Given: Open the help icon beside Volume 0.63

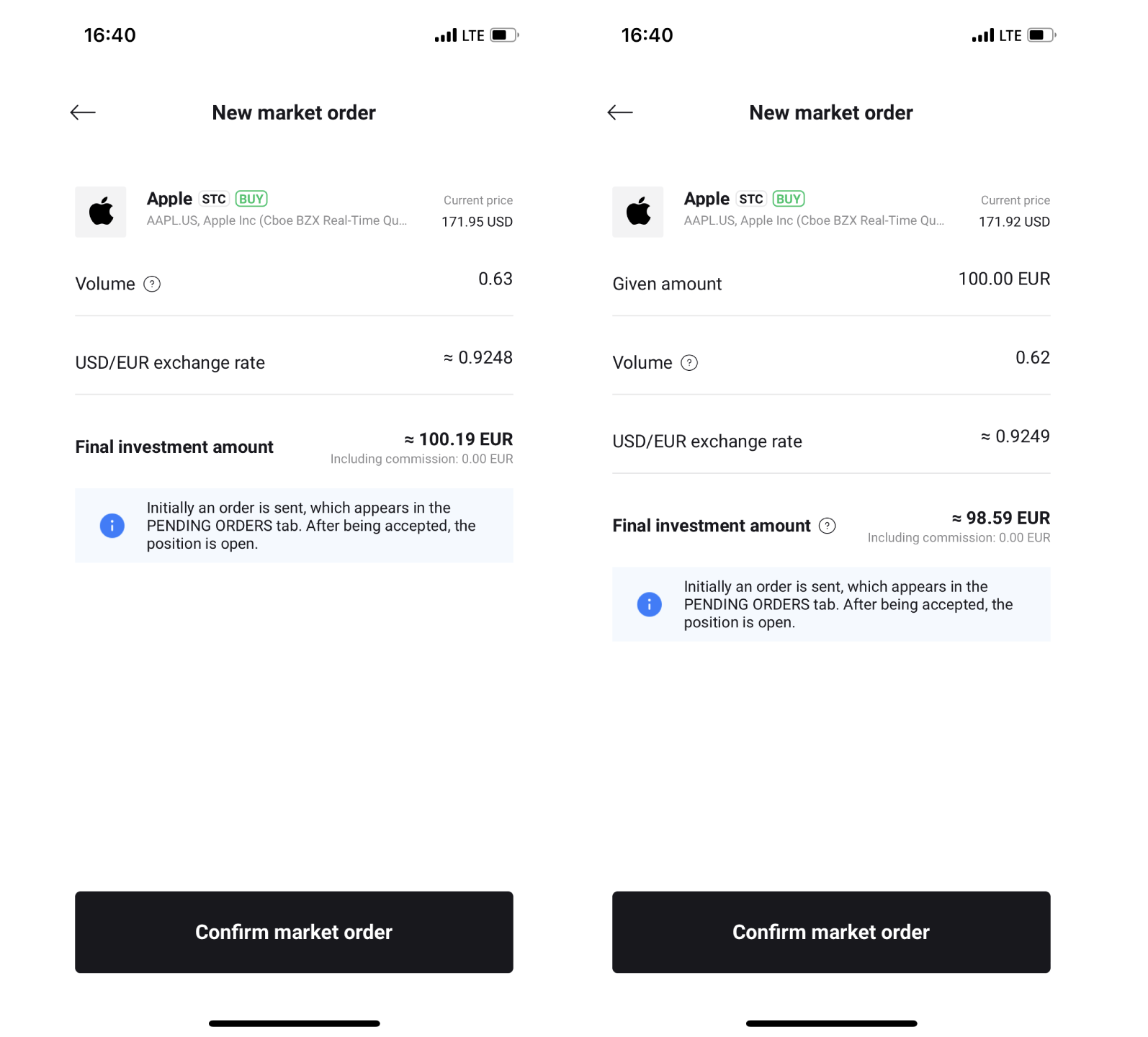Looking at the screenshot, I should (x=152, y=284).
